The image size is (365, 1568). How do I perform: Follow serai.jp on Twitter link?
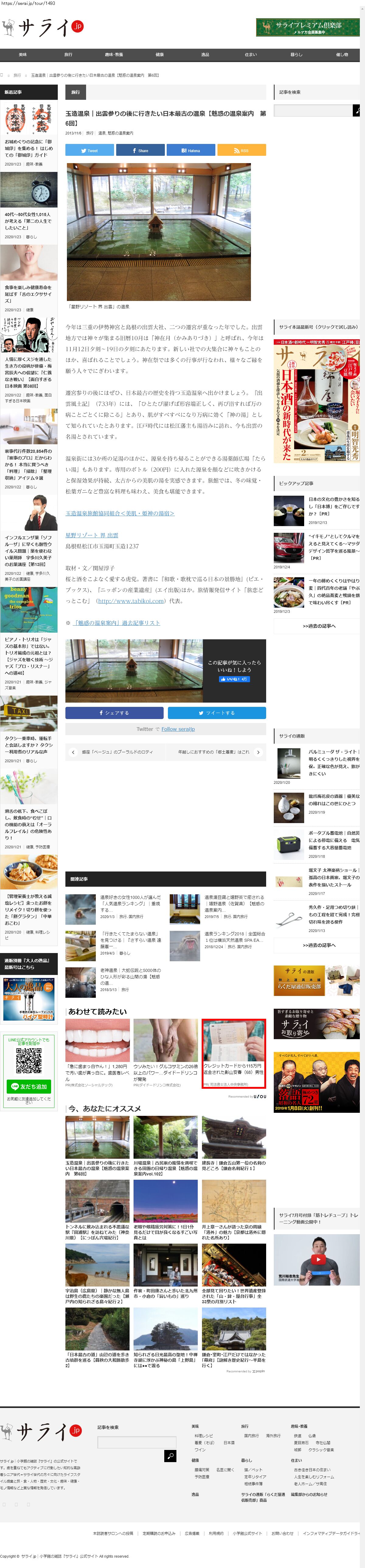178,729
